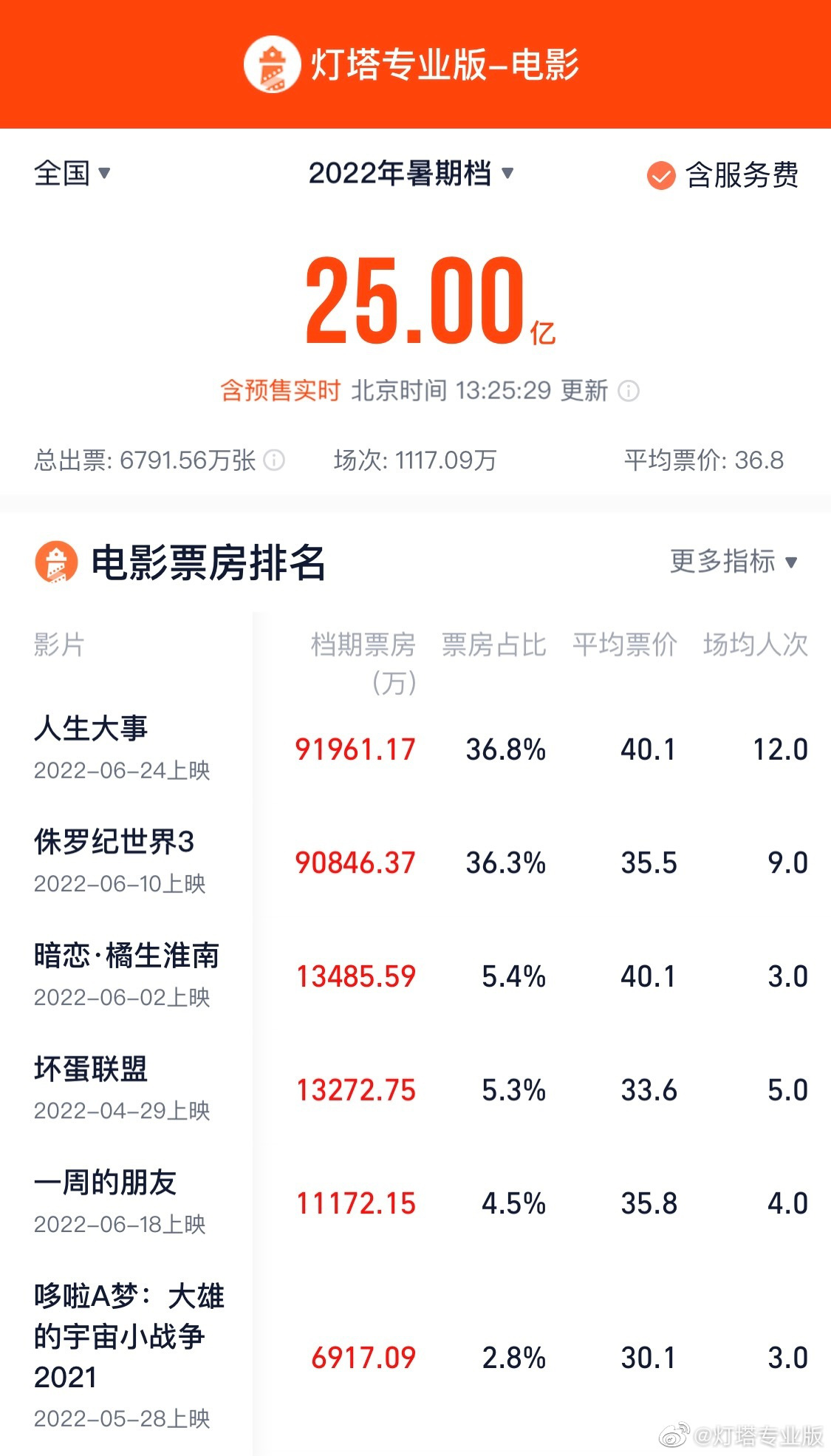Uncheck the 含服务费 option
The height and width of the screenshot is (1456, 831).
722,175
